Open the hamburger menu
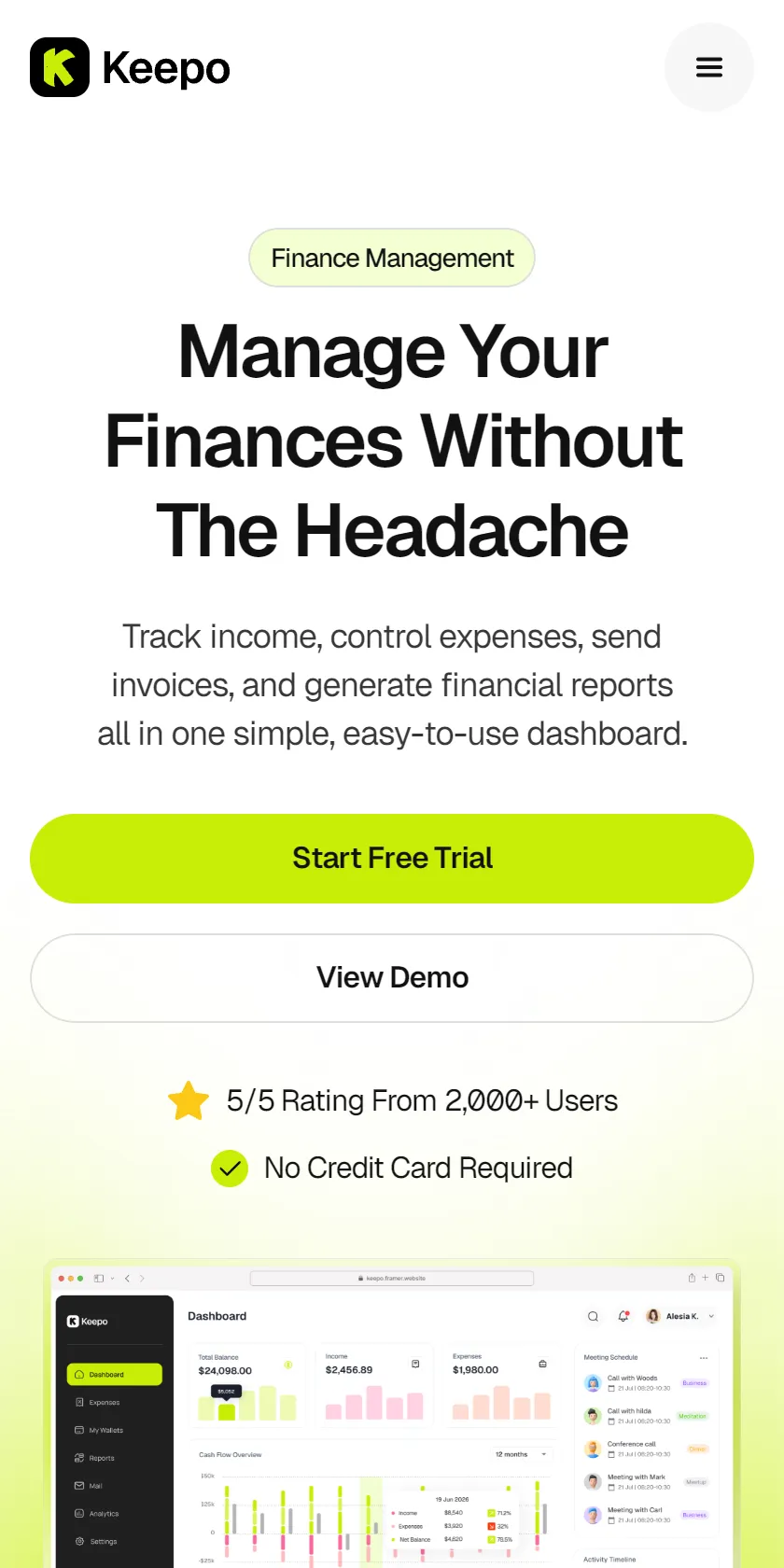The width and height of the screenshot is (784, 1568). coord(709,67)
